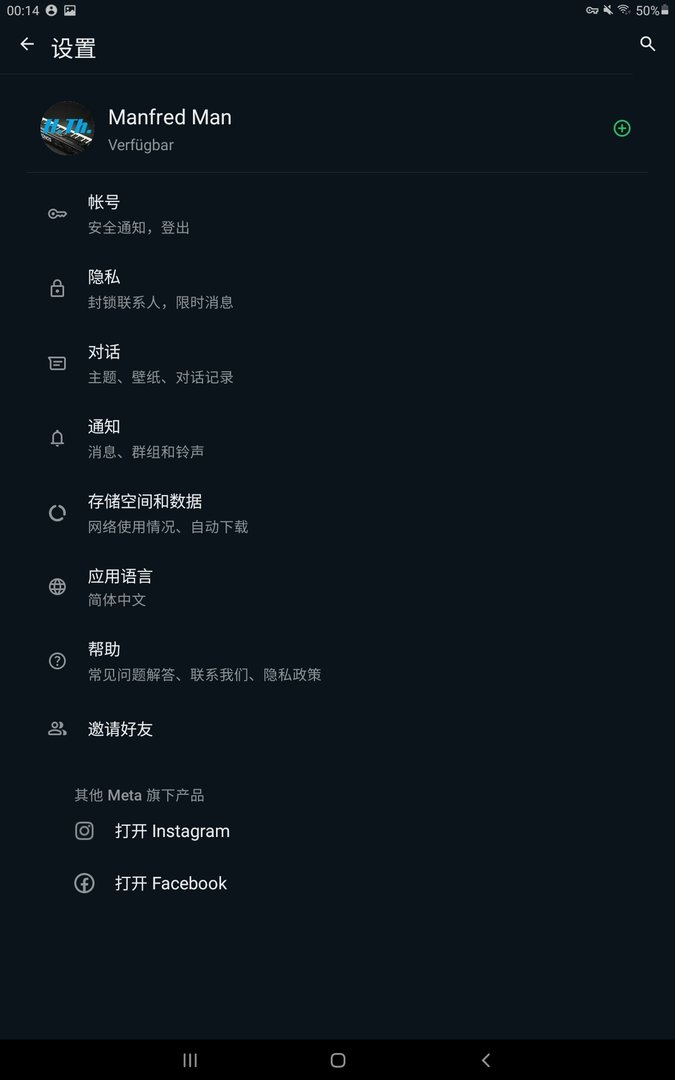This screenshot has height=1080, width=675.
Task: Tap the green plus icon beside profile
Action: (622, 129)
